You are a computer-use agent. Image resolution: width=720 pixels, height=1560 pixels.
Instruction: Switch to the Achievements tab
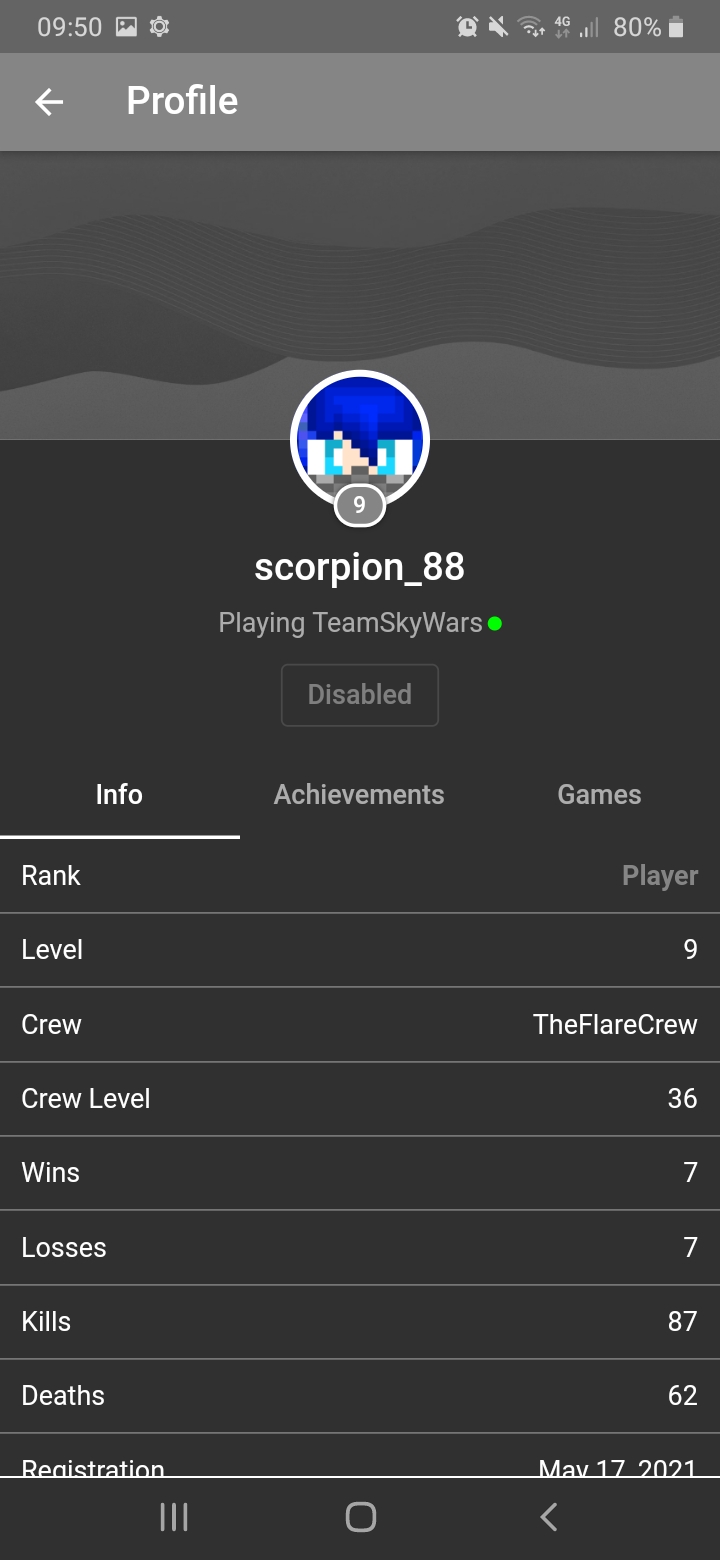(x=359, y=795)
